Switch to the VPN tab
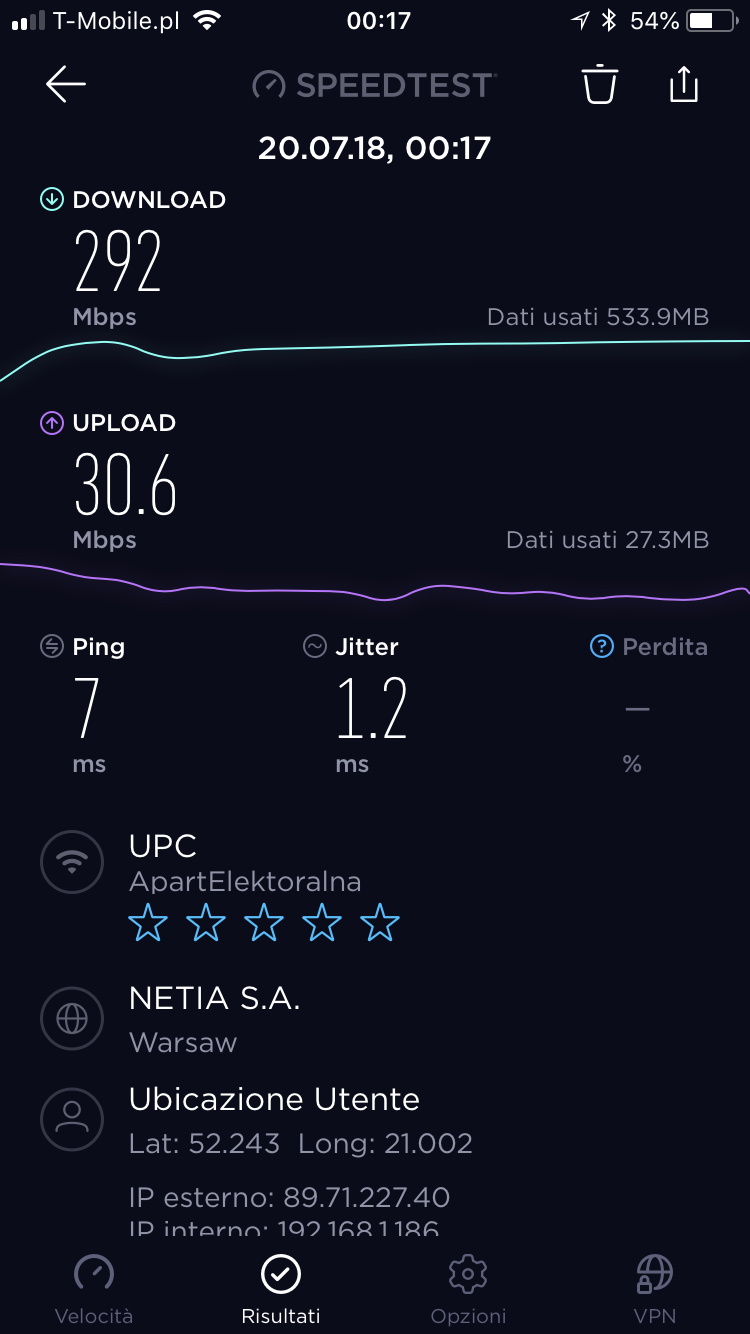This screenshot has height=1334, width=750. (x=655, y=1288)
